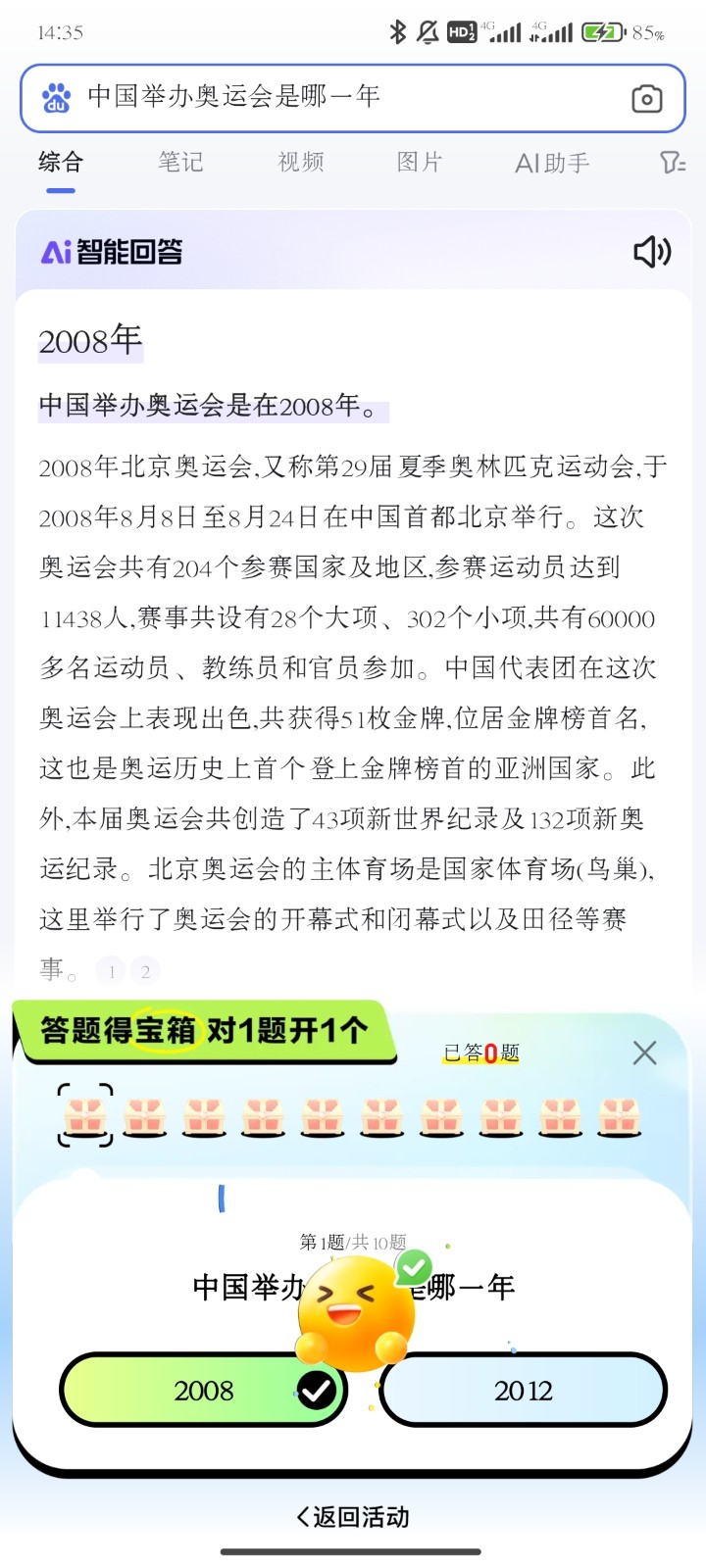Viewport: 706px width, 1568px height.
Task: Tap 返回活动 to return to the activity
Action: (x=353, y=1517)
